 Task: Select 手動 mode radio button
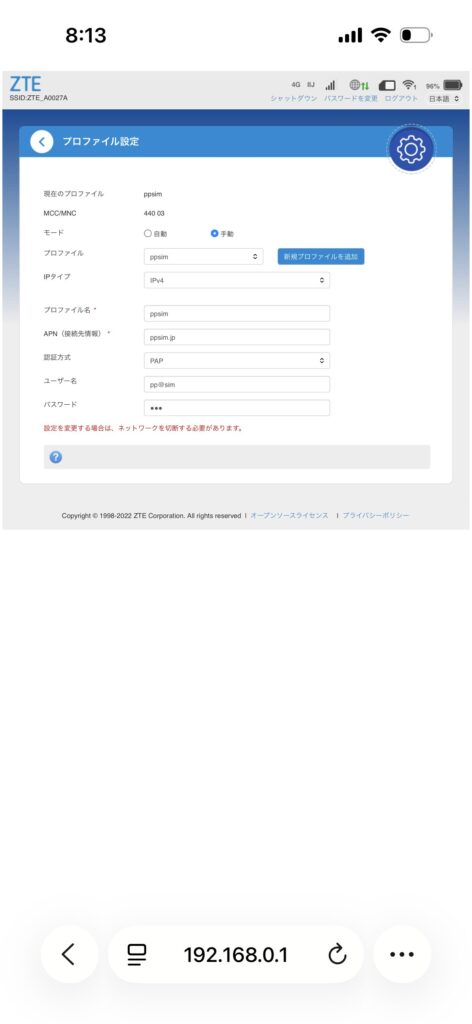(x=214, y=233)
